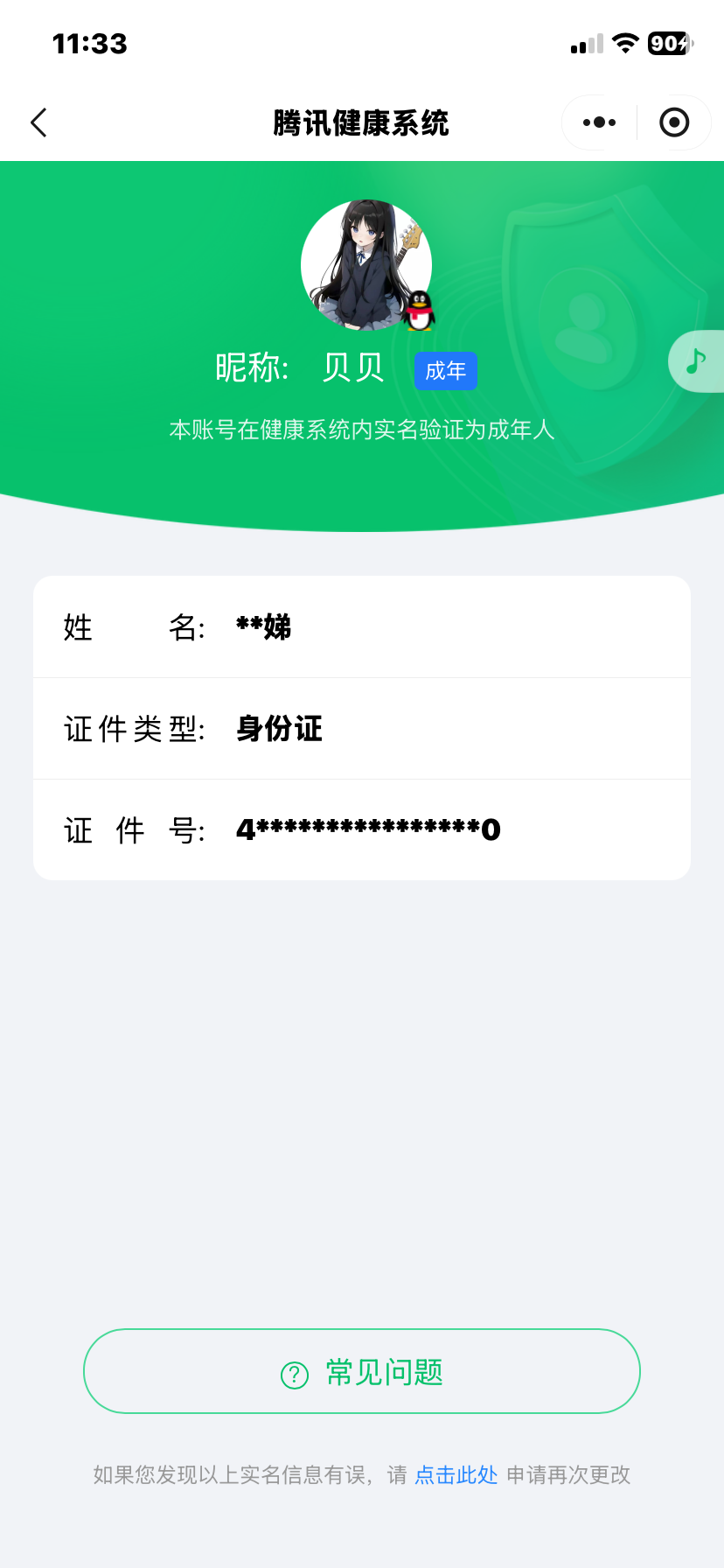Viewport: 724px width, 1568px height.
Task: Open the 常见问题 FAQ panel
Action: click(x=362, y=1371)
